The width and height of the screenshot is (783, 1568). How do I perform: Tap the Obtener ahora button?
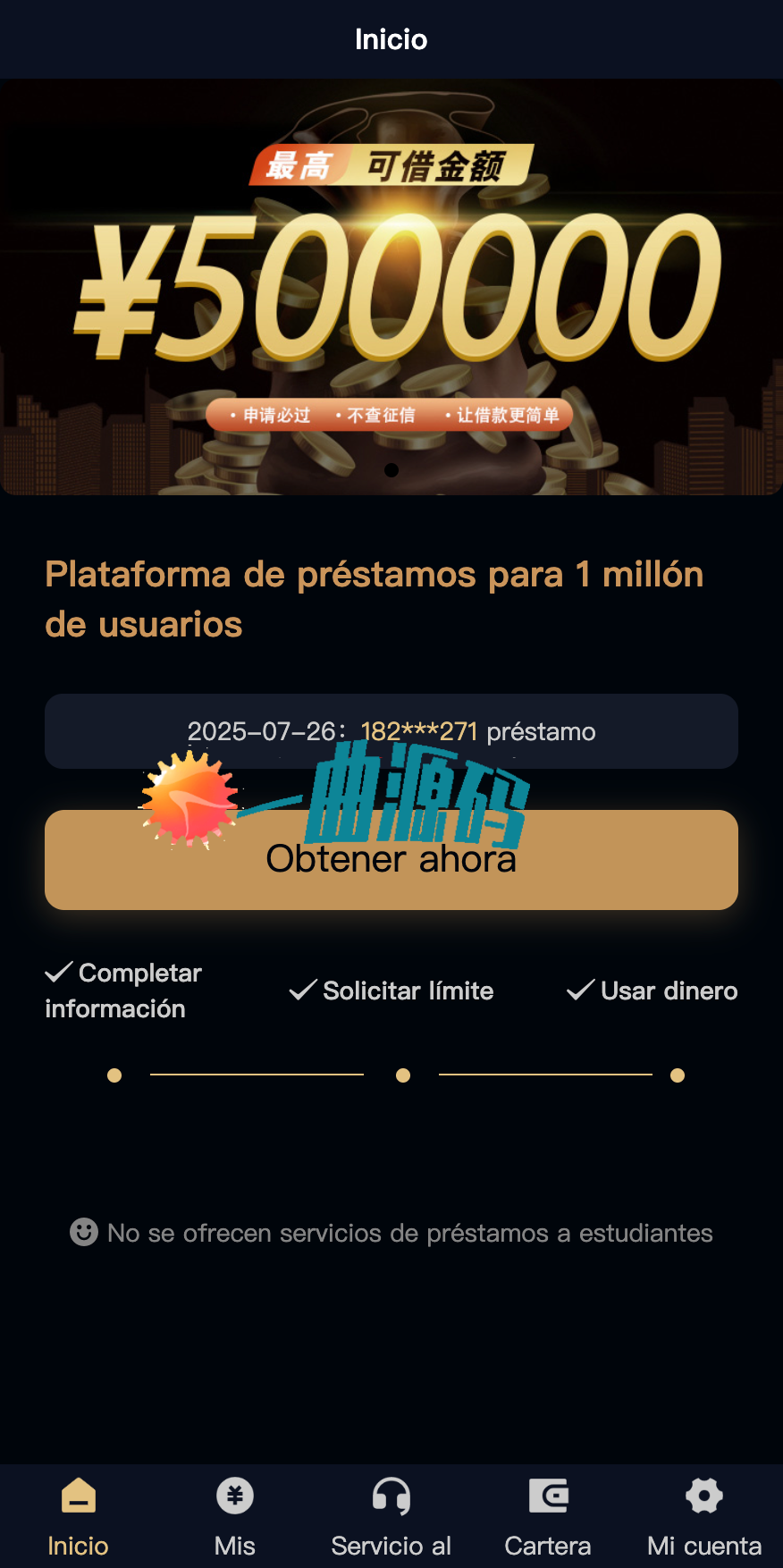tap(391, 860)
